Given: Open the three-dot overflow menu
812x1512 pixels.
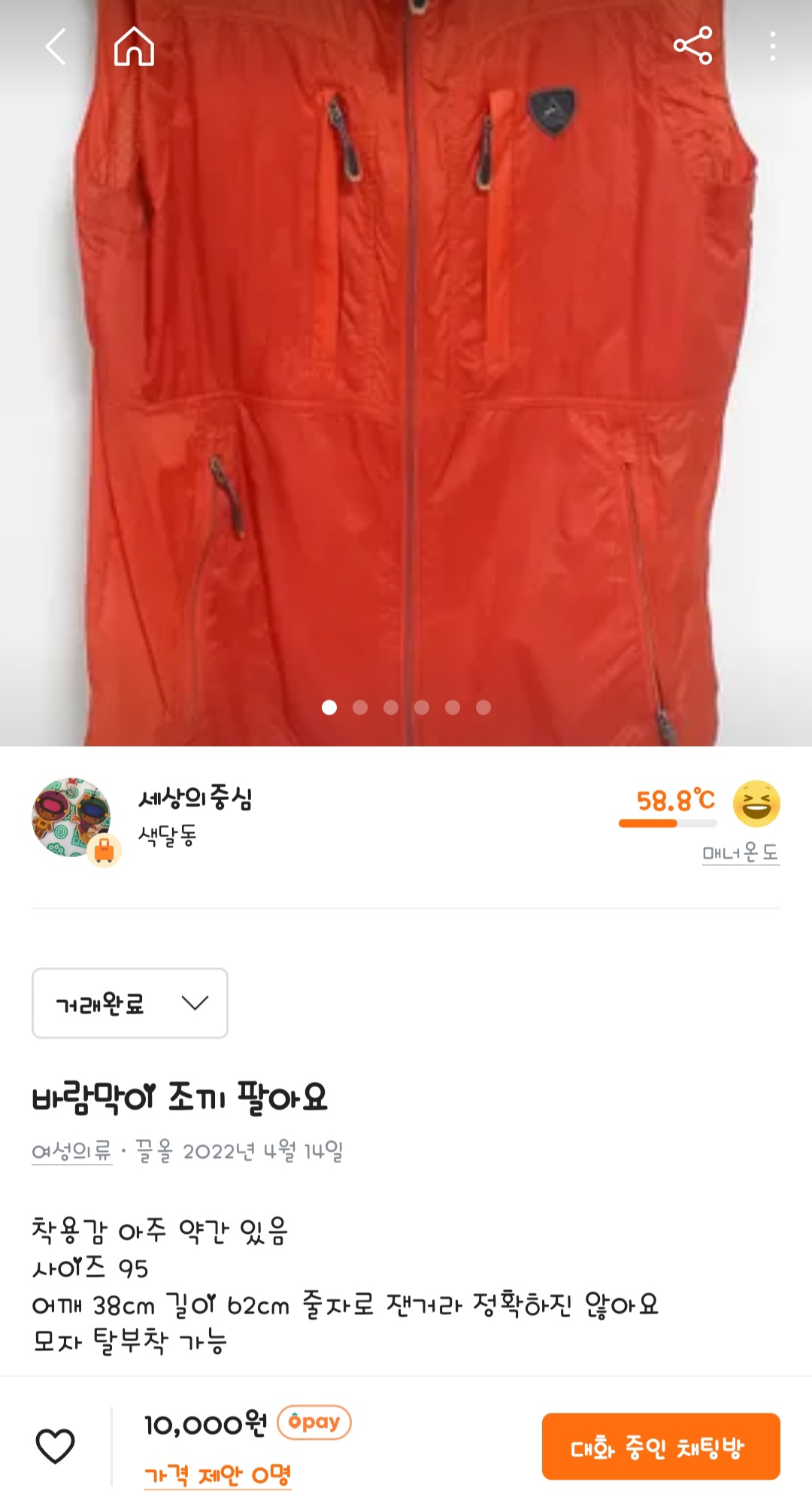Looking at the screenshot, I should coord(772,47).
